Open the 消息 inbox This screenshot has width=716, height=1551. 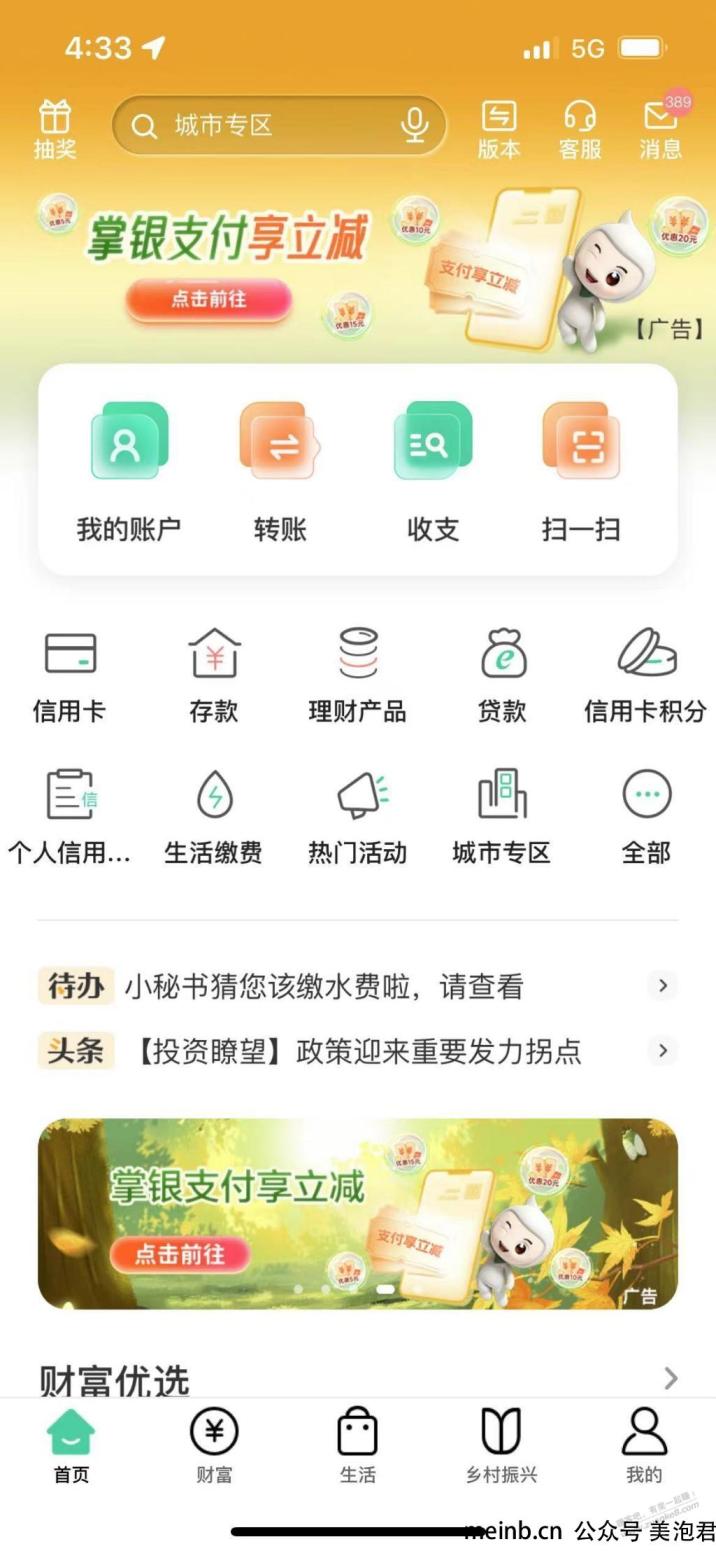click(661, 128)
